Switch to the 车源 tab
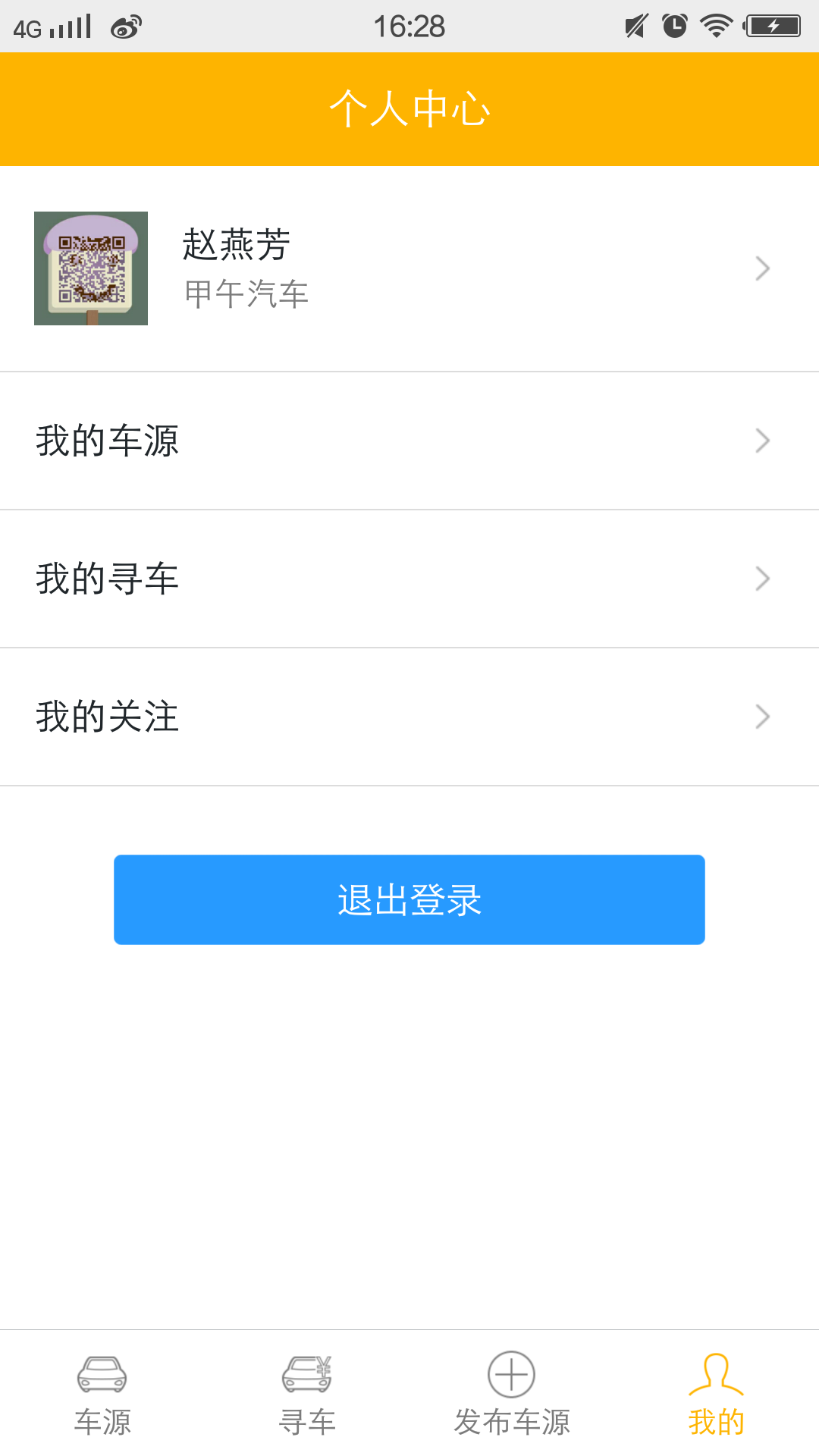This screenshot has width=819, height=1456. point(102,1394)
